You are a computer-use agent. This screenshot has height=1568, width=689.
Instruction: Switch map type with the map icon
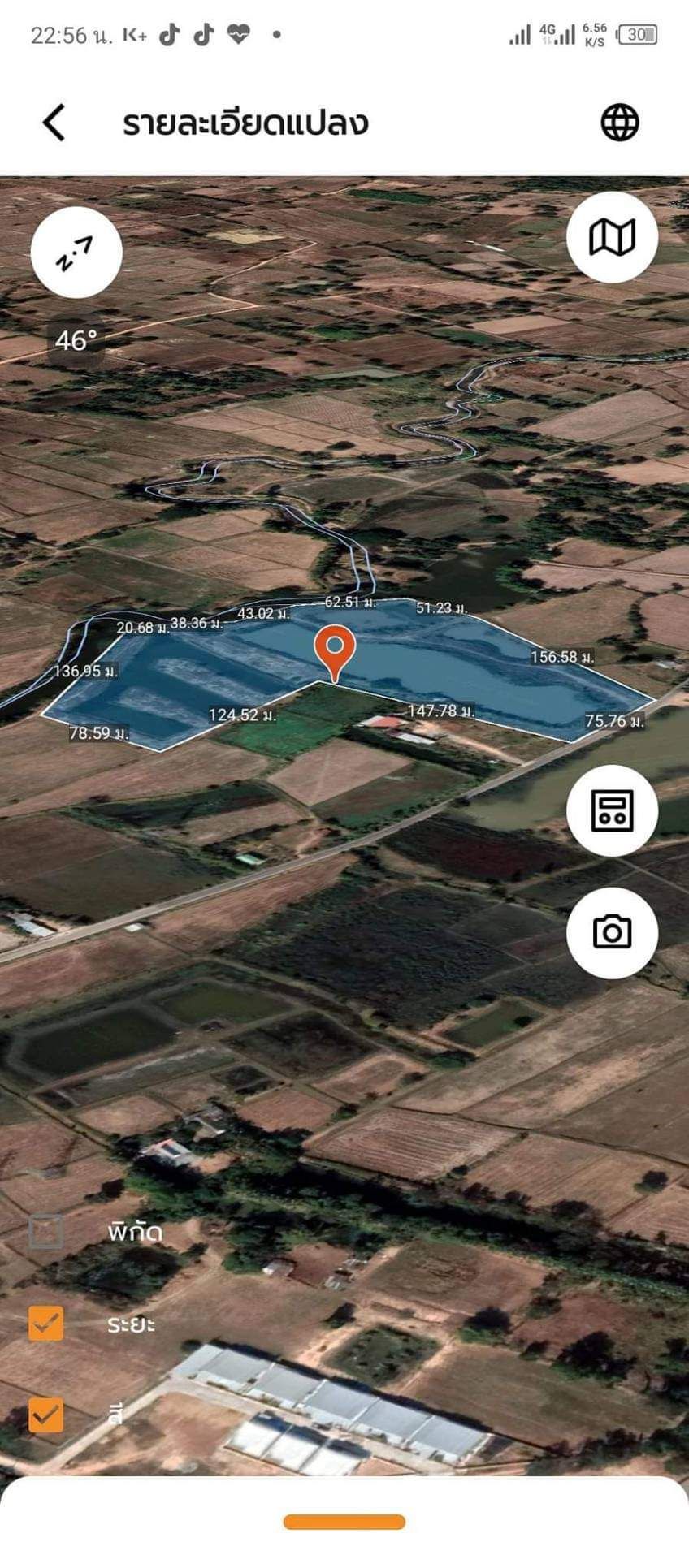pyautogui.click(x=612, y=237)
